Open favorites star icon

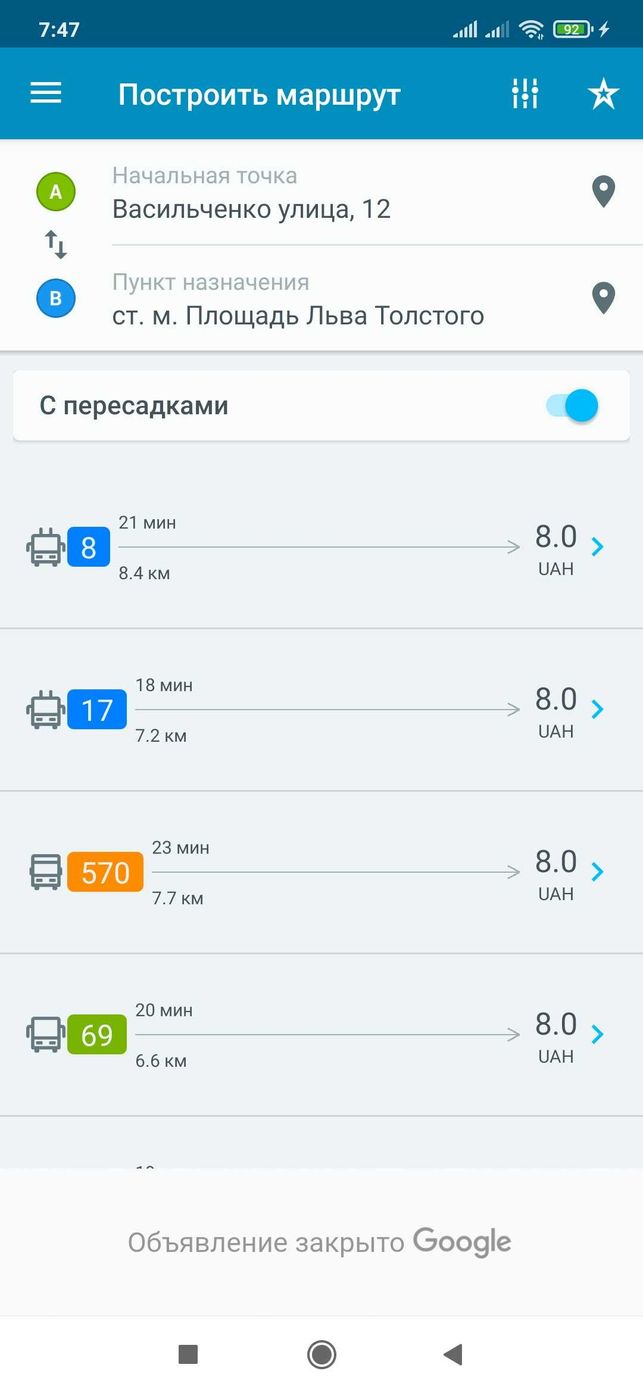pos(603,94)
